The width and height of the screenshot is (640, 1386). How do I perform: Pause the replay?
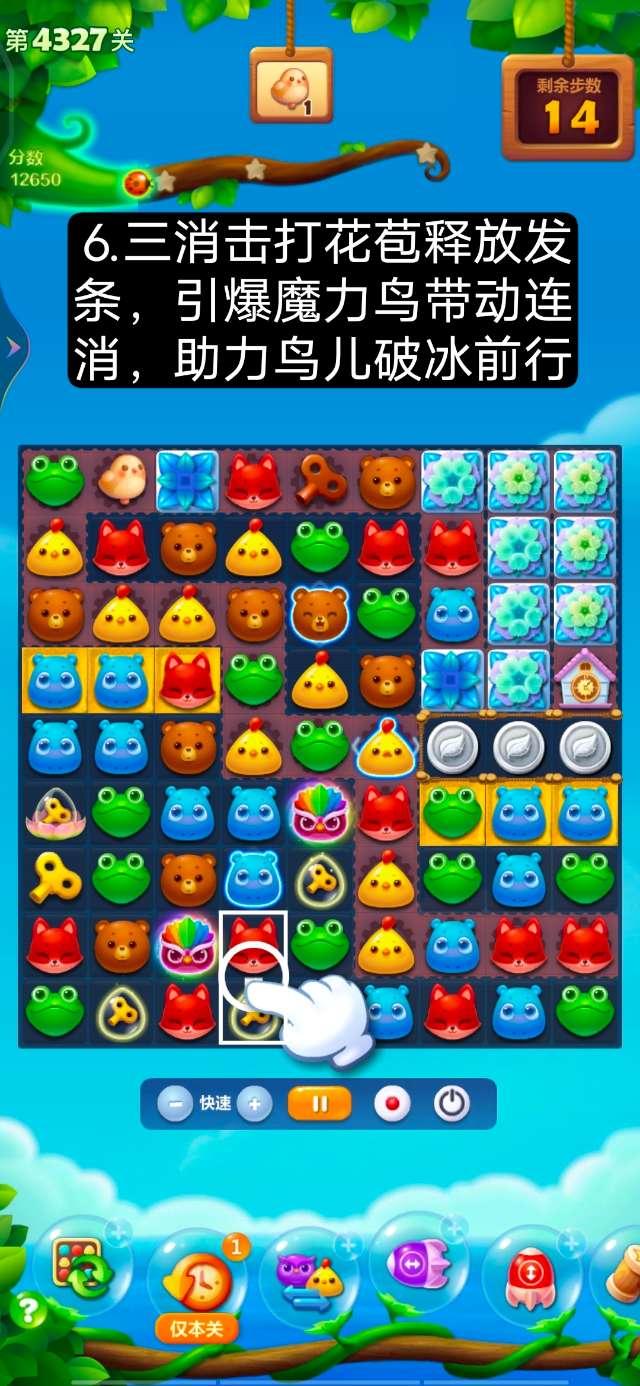[x=320, y=1104]
